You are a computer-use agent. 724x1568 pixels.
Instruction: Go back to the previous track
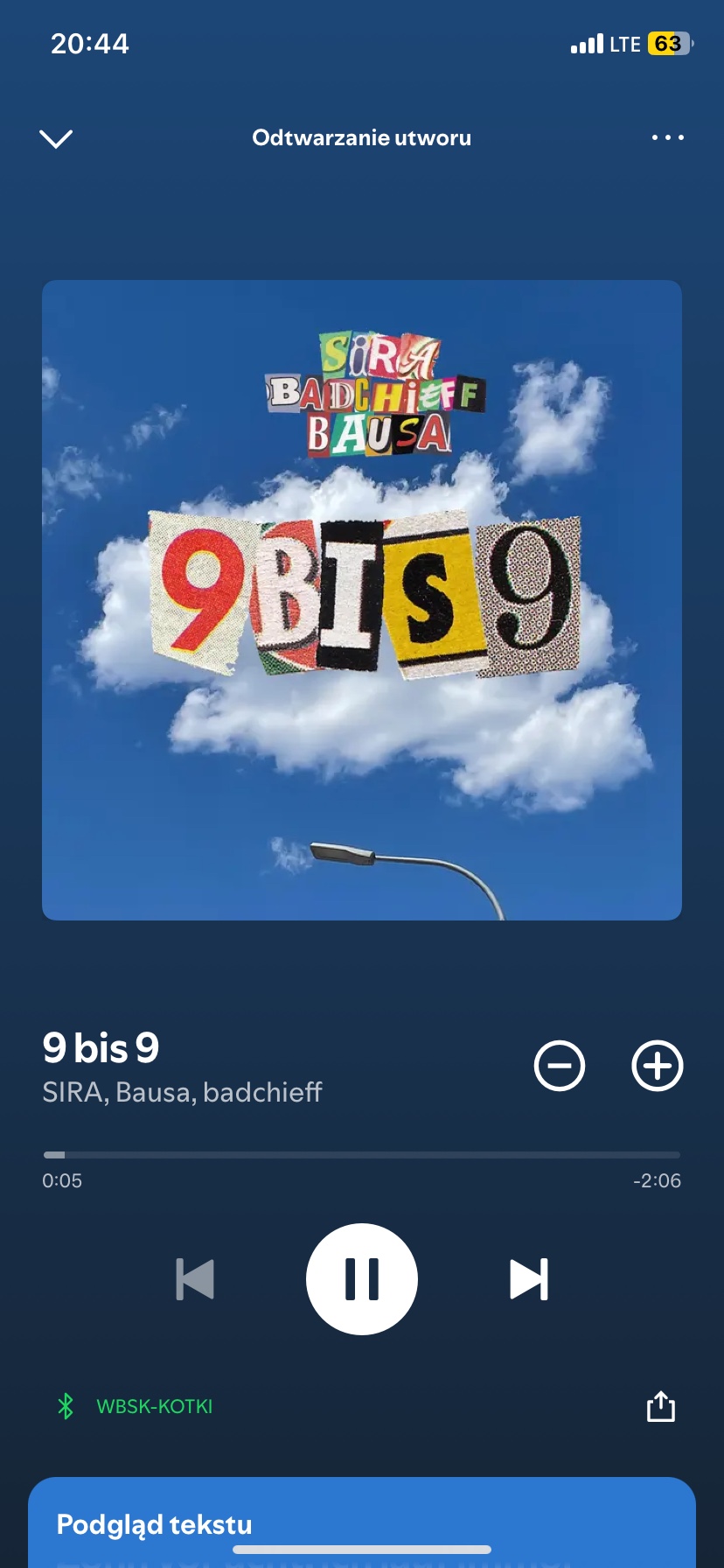195,1279
